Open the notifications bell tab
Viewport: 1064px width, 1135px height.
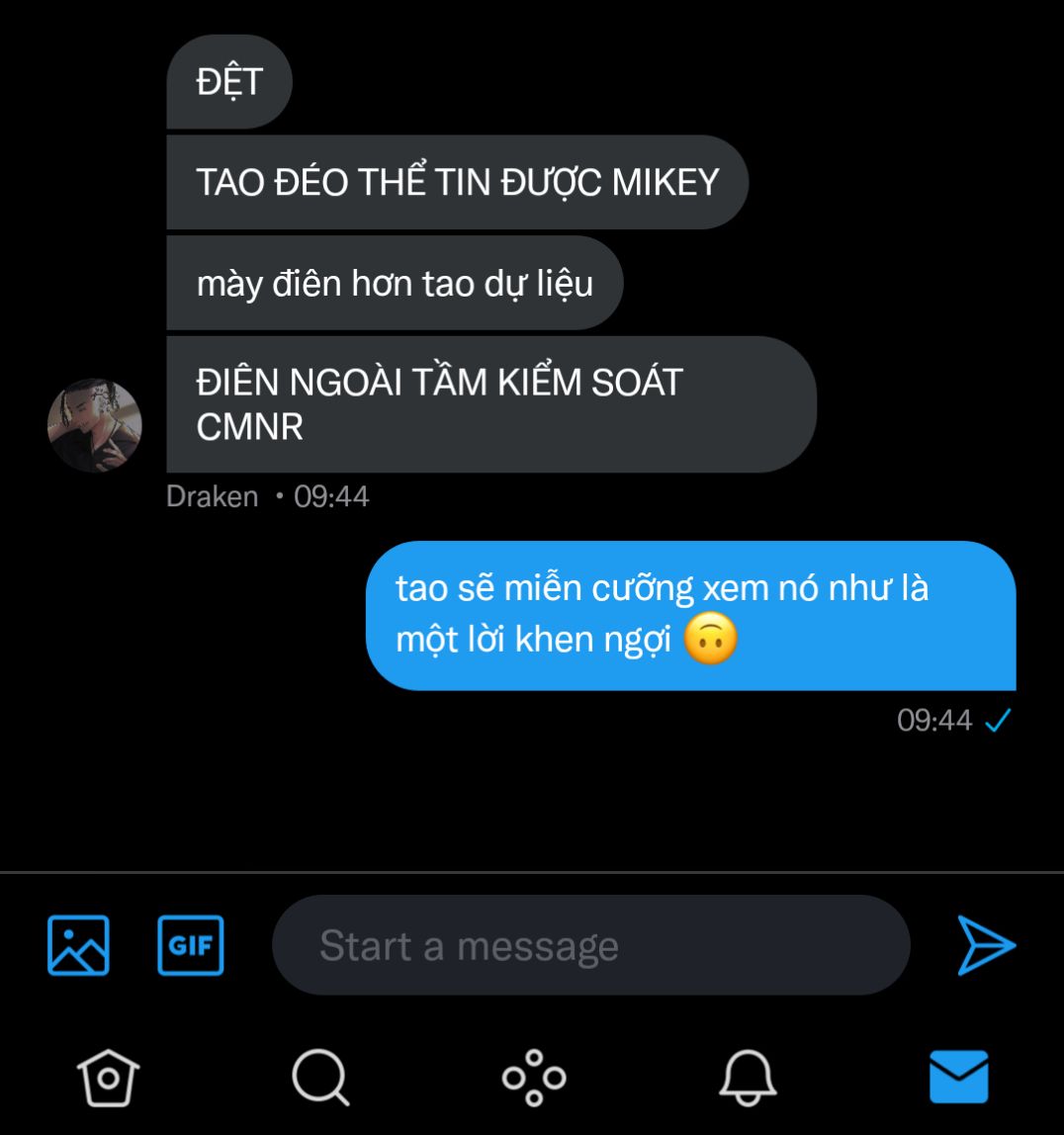(747, 1077)
